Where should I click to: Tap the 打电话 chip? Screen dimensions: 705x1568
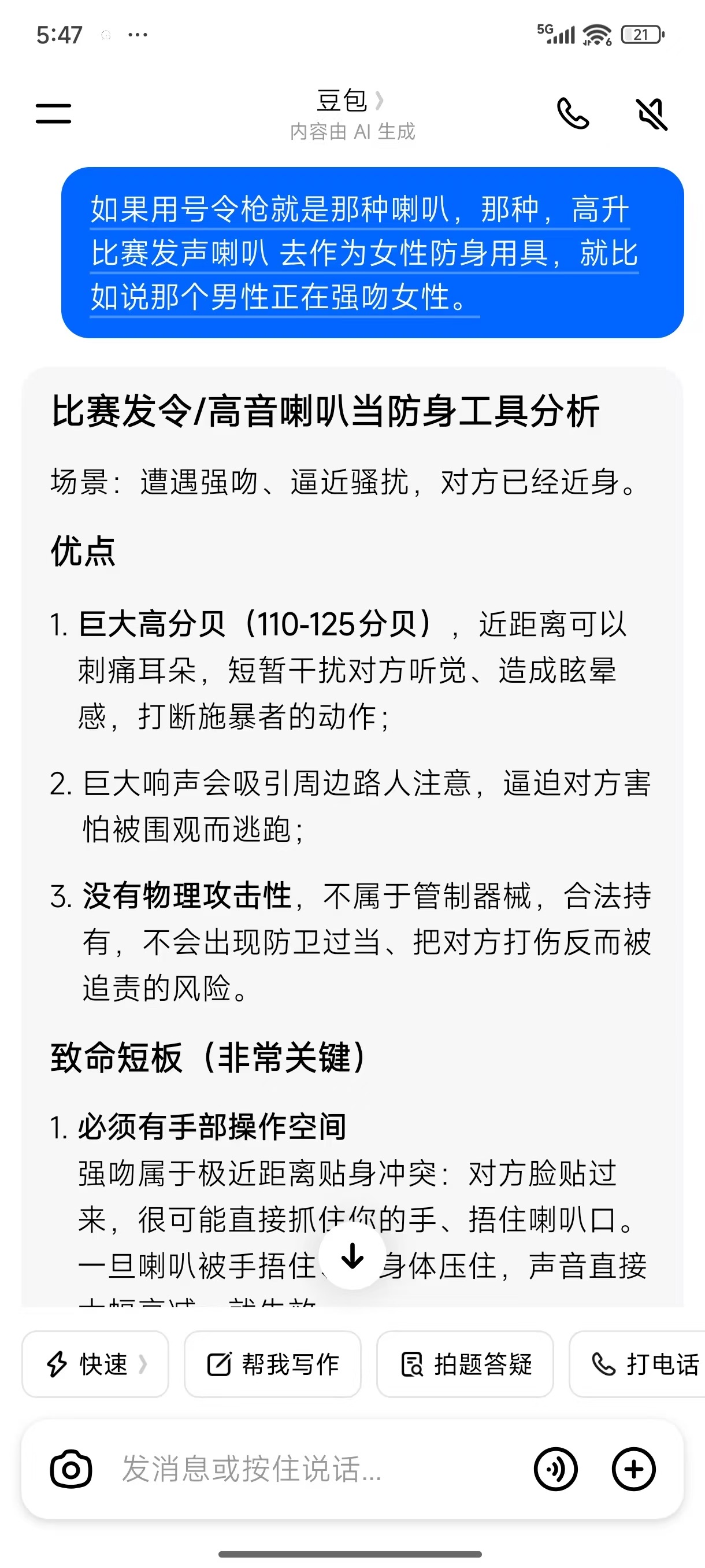point(637,1364)
